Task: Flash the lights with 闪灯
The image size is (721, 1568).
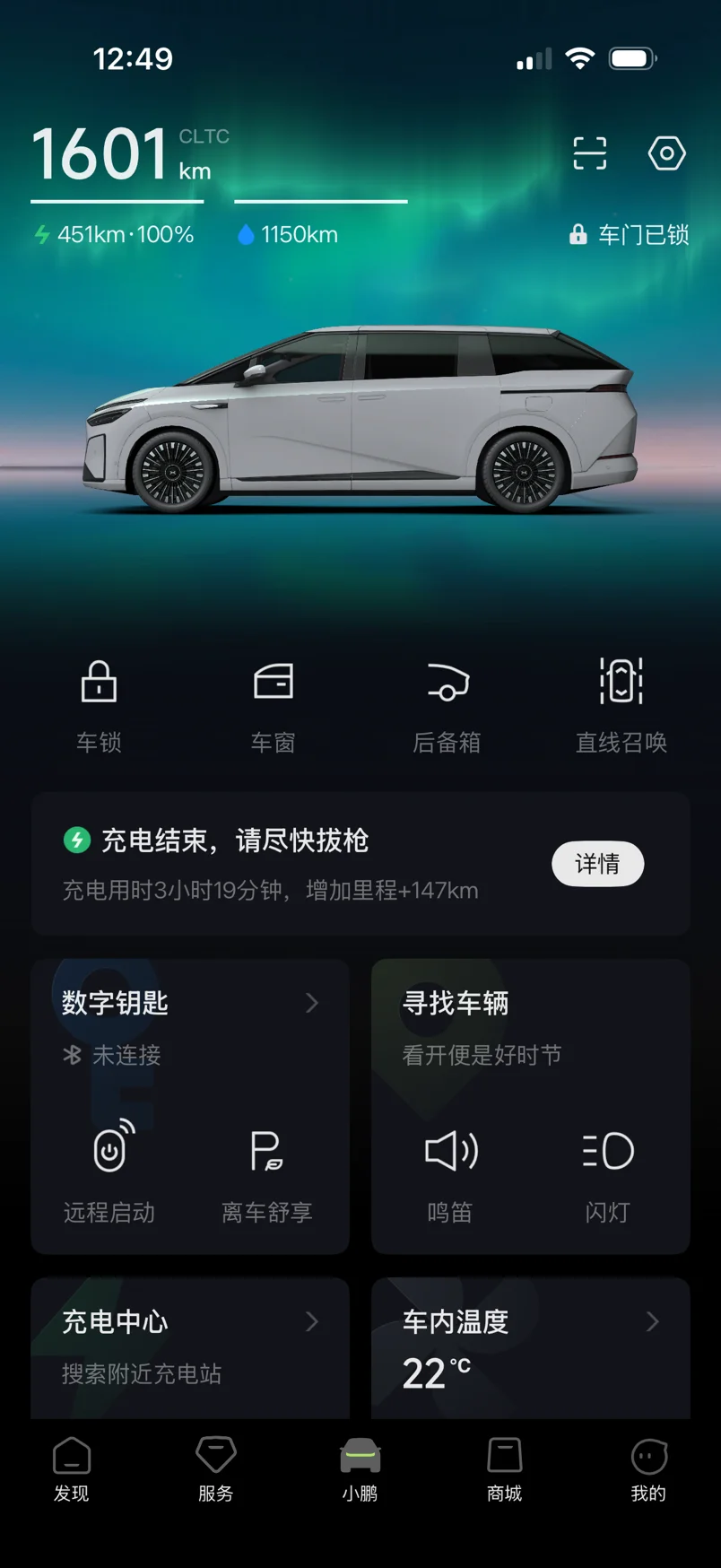Action: (608, 1172)
